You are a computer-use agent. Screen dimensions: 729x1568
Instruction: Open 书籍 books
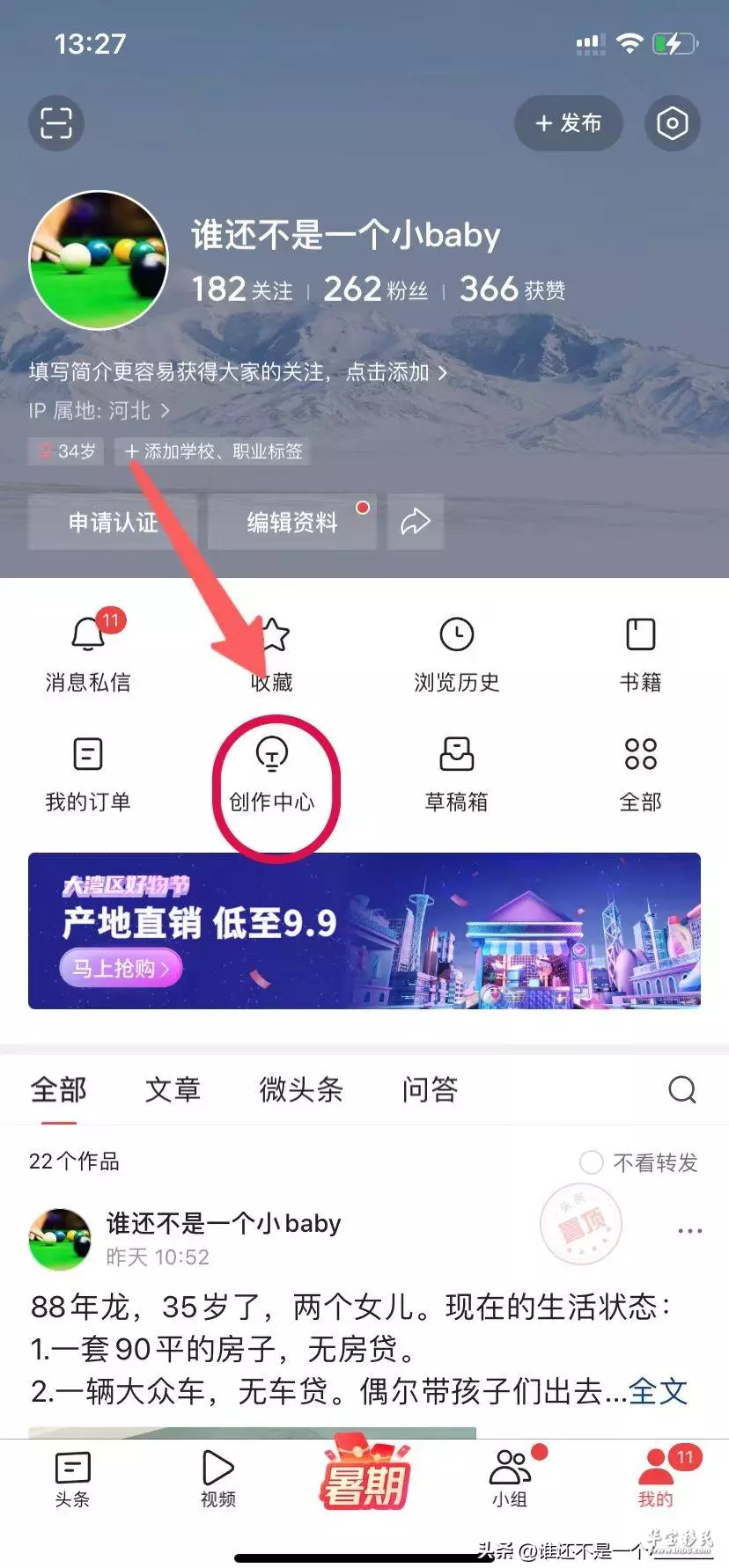(x=641, y=652)
